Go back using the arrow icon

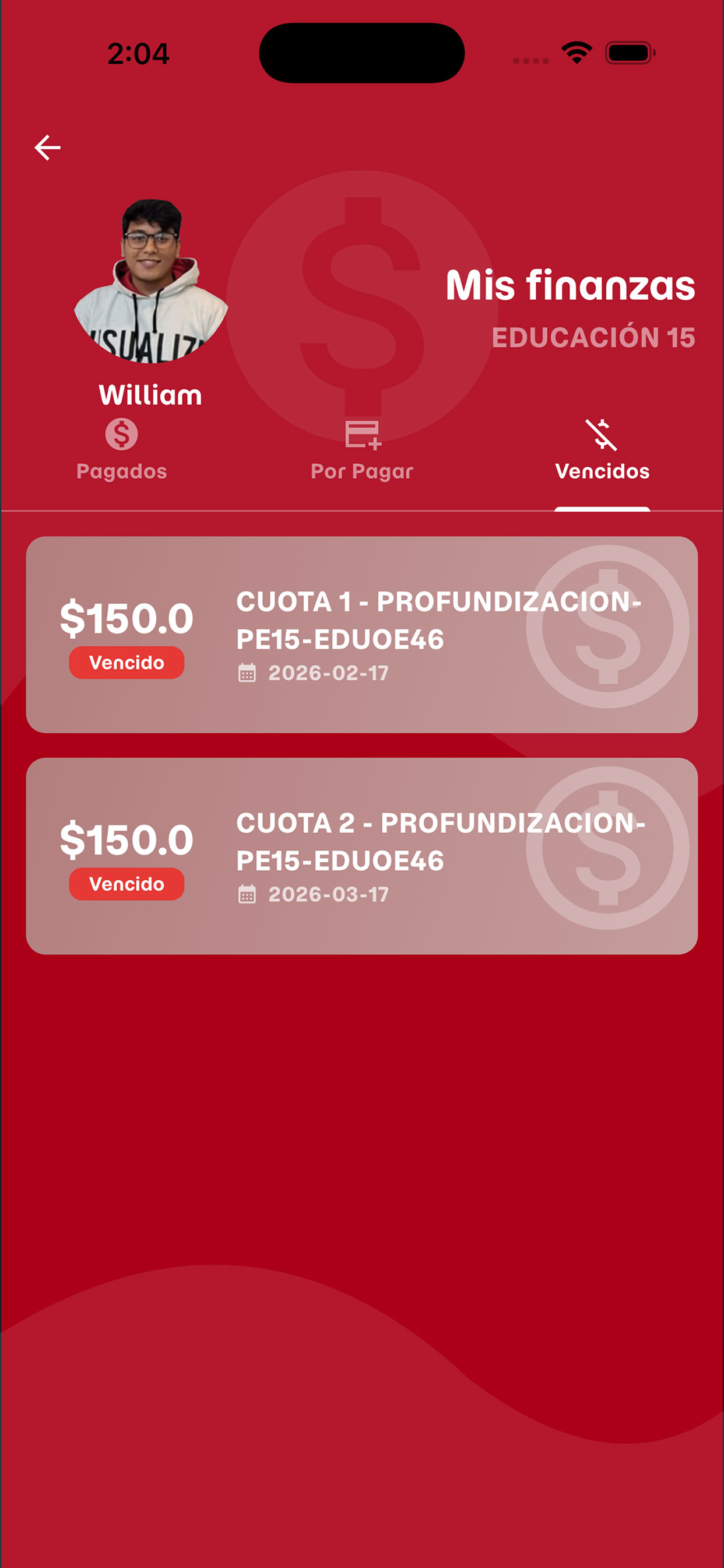[47, 148]
